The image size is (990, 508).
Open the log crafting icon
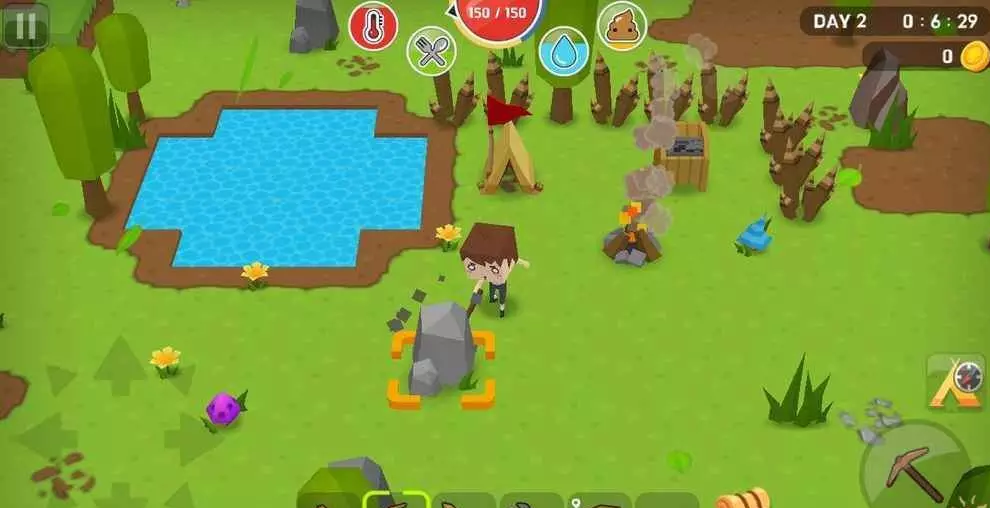(x=742, y=497)
